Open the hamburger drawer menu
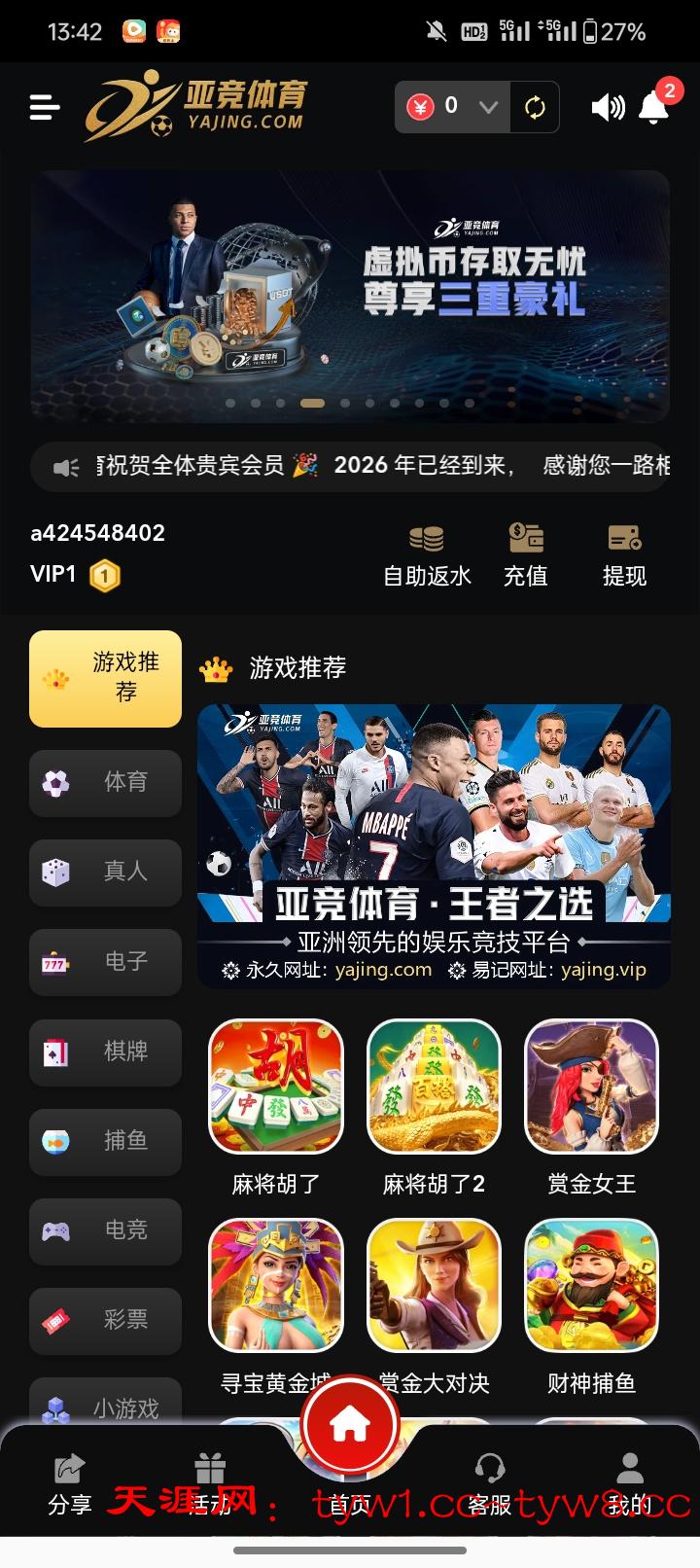 45,107
